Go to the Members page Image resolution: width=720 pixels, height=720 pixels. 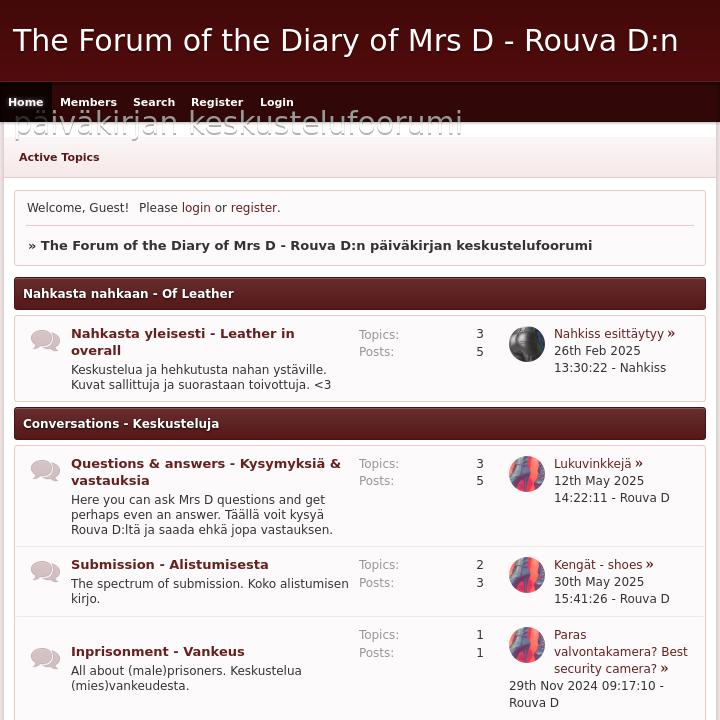coord(88,102)
